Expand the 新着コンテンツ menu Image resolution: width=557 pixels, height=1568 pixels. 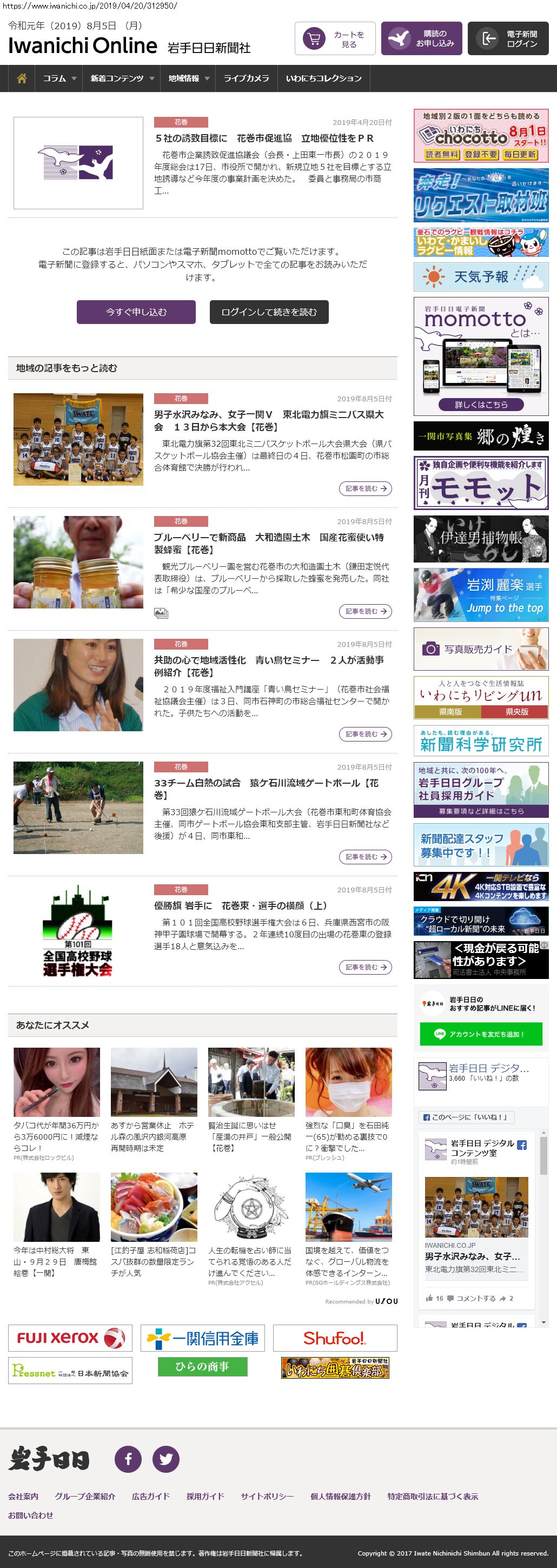point(122,78)
